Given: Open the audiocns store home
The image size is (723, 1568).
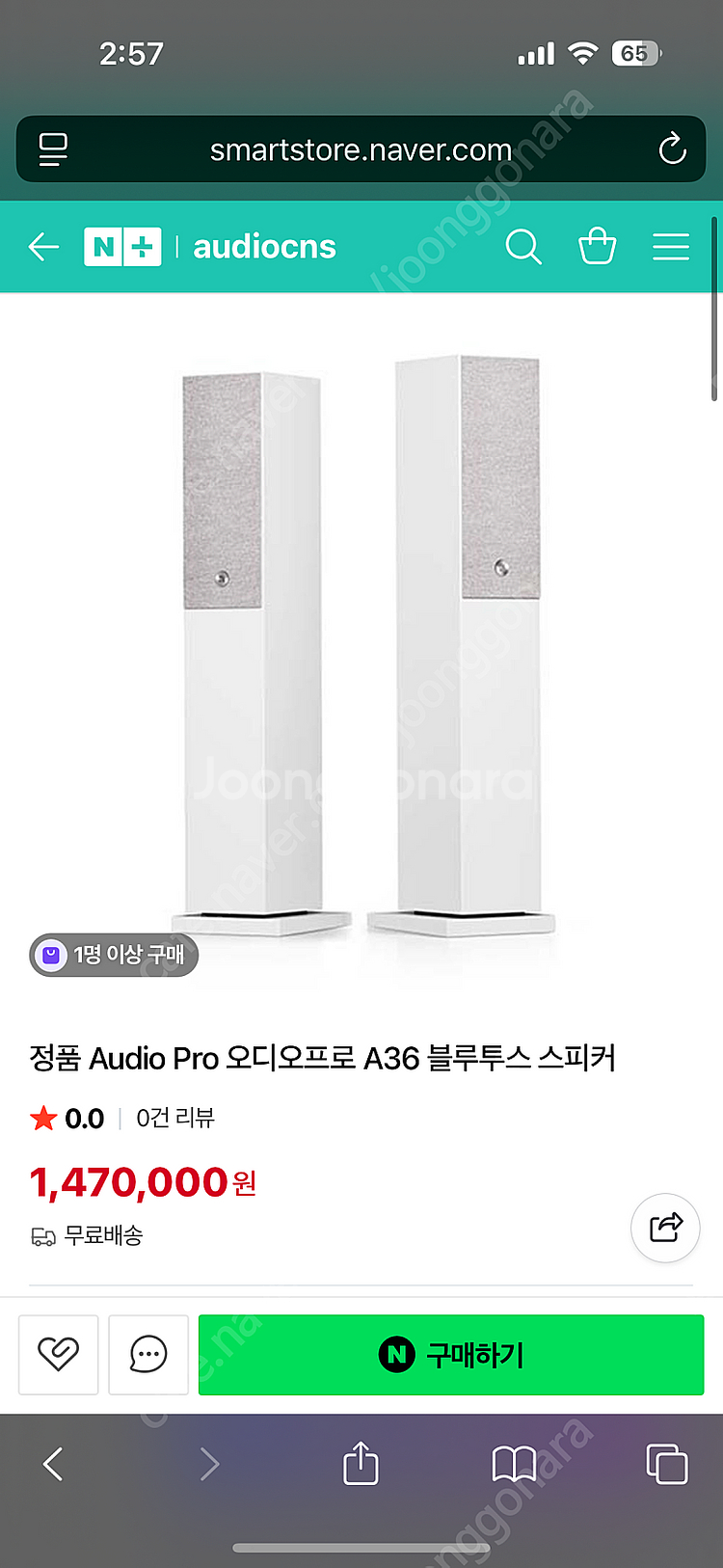Looking at the screenshot, I should 264,247.
